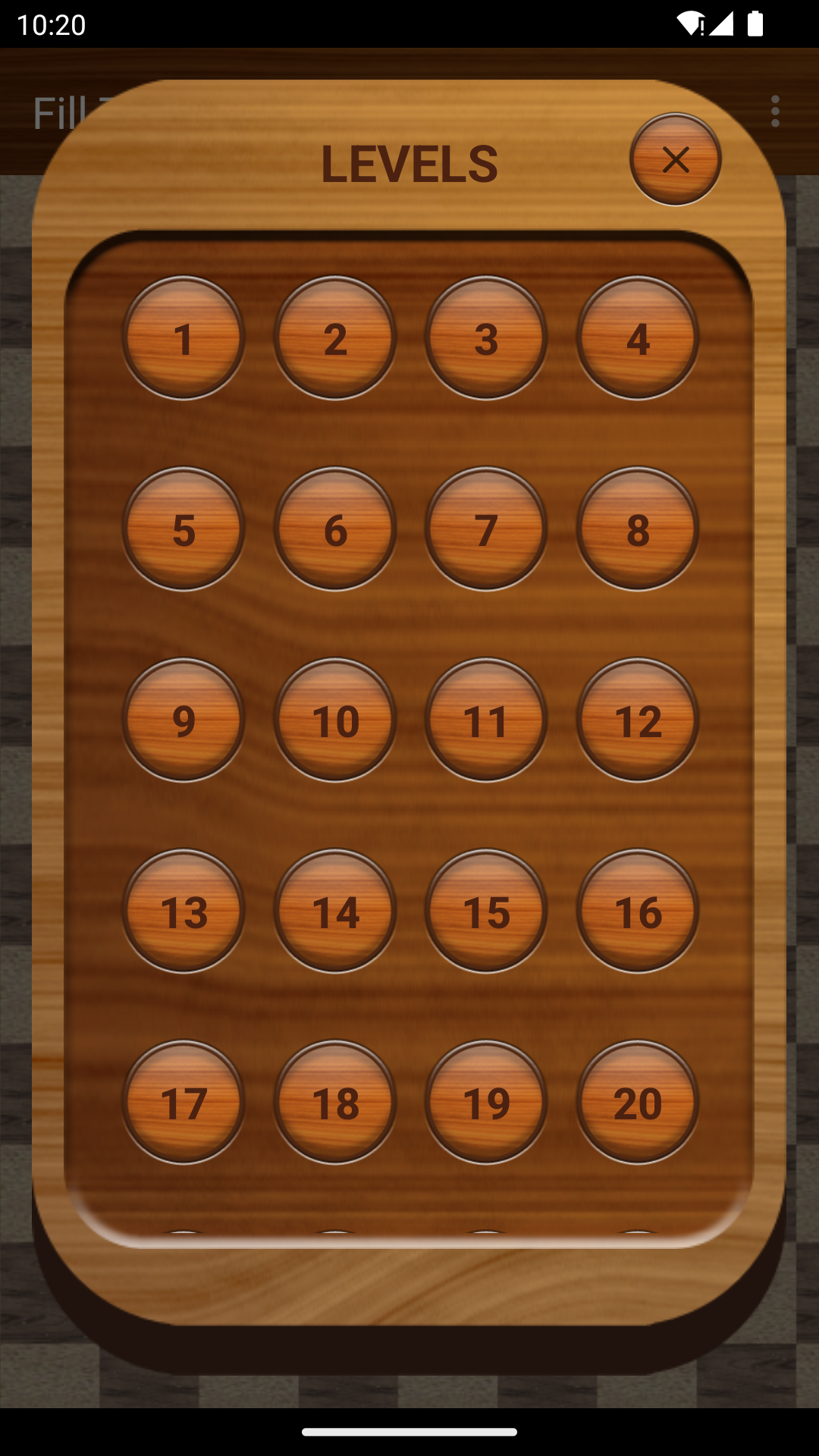Tap level 12
Viewport: 819px width, 1456px height.
[638, 720]
